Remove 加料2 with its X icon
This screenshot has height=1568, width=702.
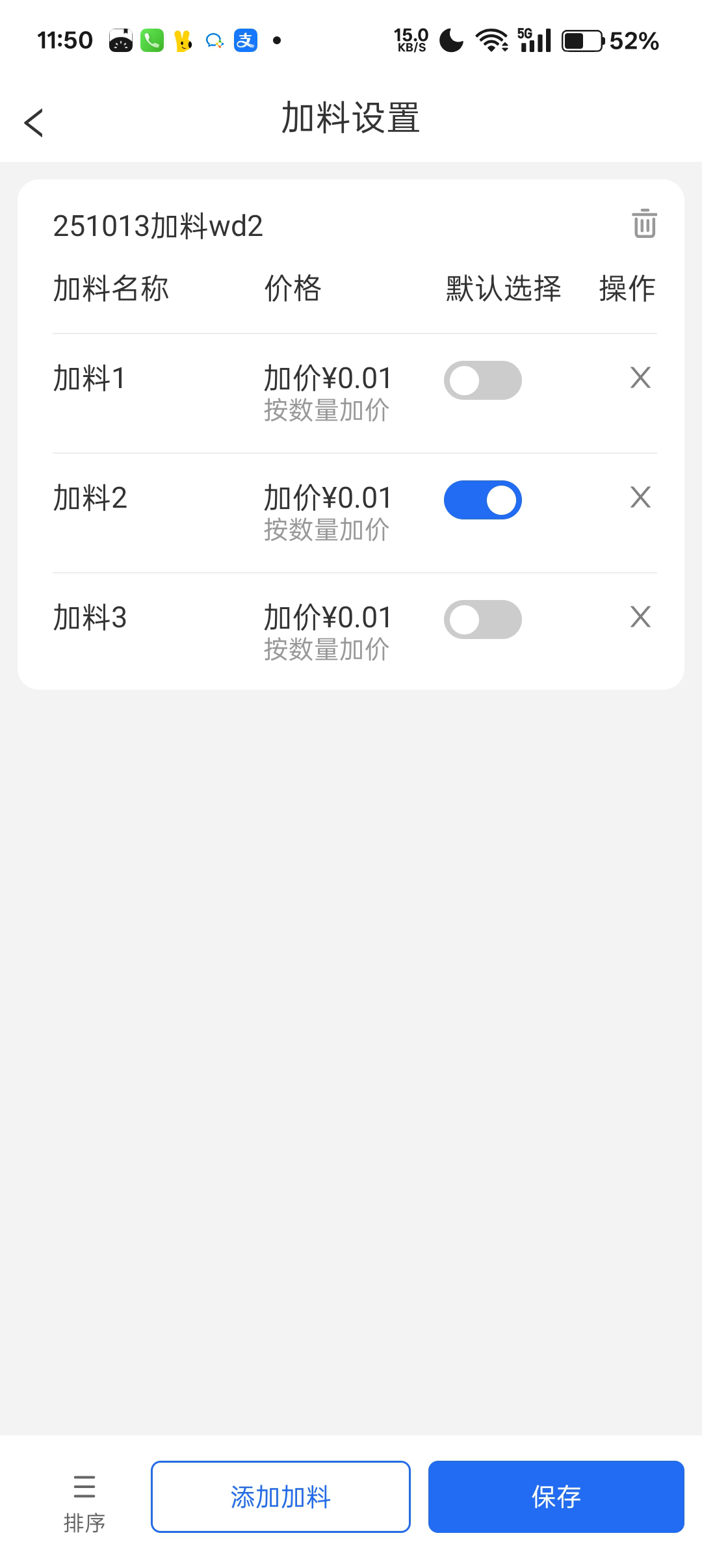(x=640, y=497)
